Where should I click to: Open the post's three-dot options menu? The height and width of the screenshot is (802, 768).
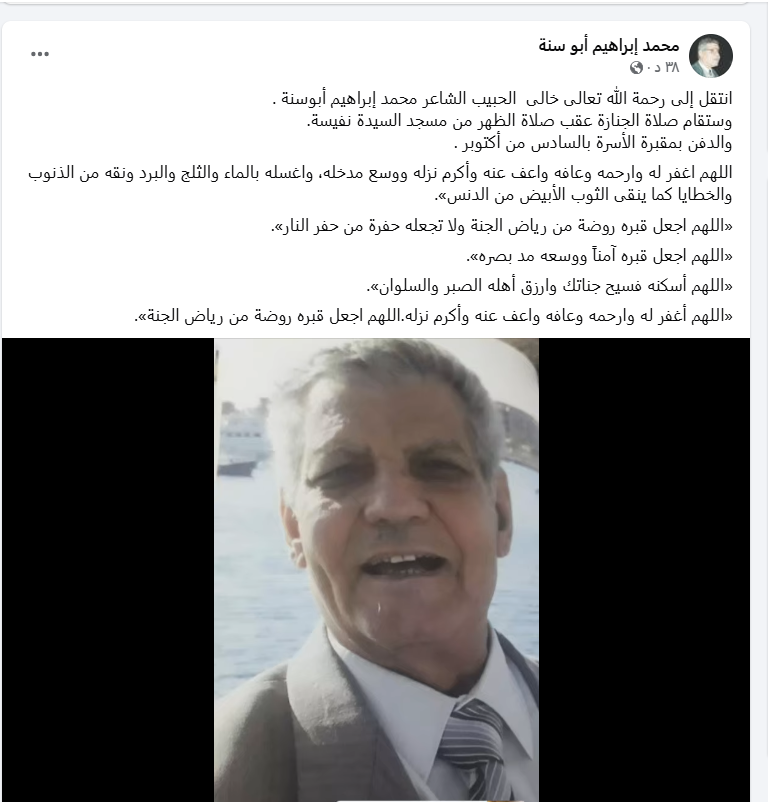[x=40, y=54]
